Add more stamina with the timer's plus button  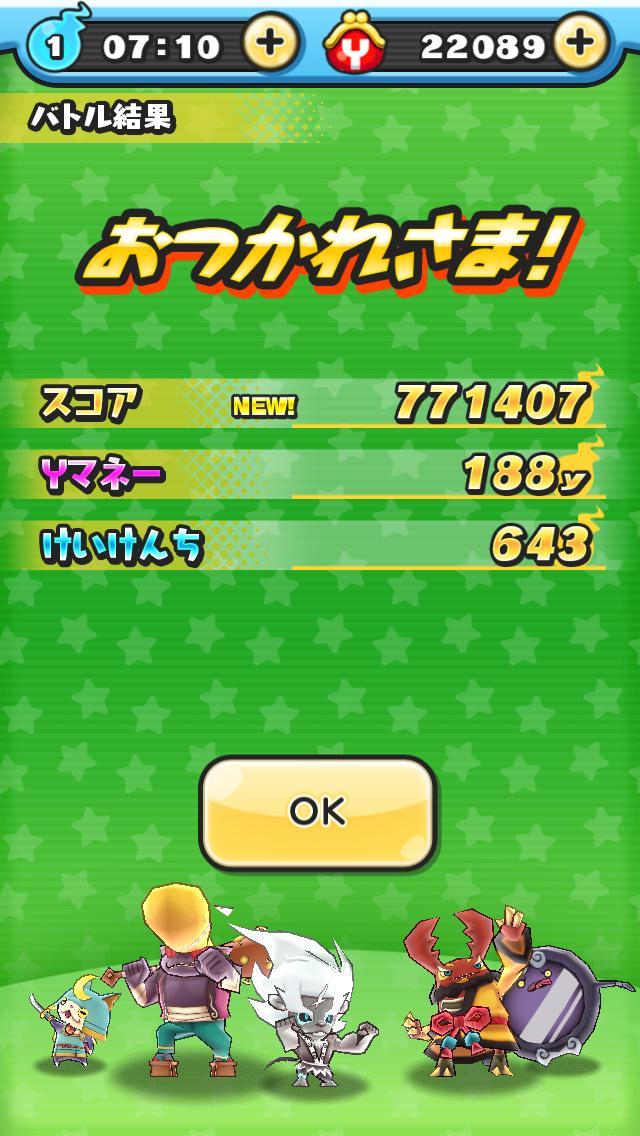click(270, 42)
